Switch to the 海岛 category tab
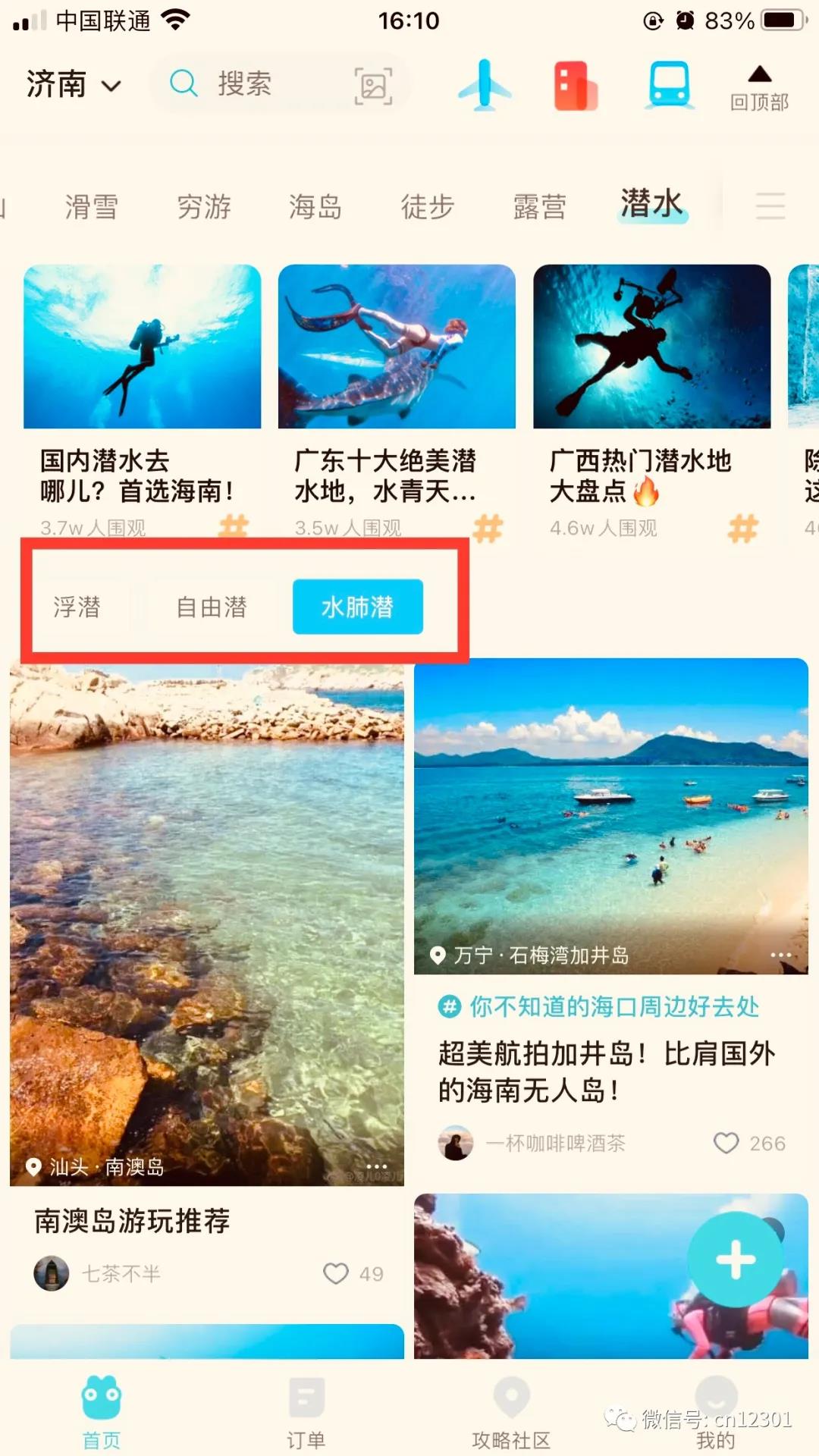 pos(315,206)
